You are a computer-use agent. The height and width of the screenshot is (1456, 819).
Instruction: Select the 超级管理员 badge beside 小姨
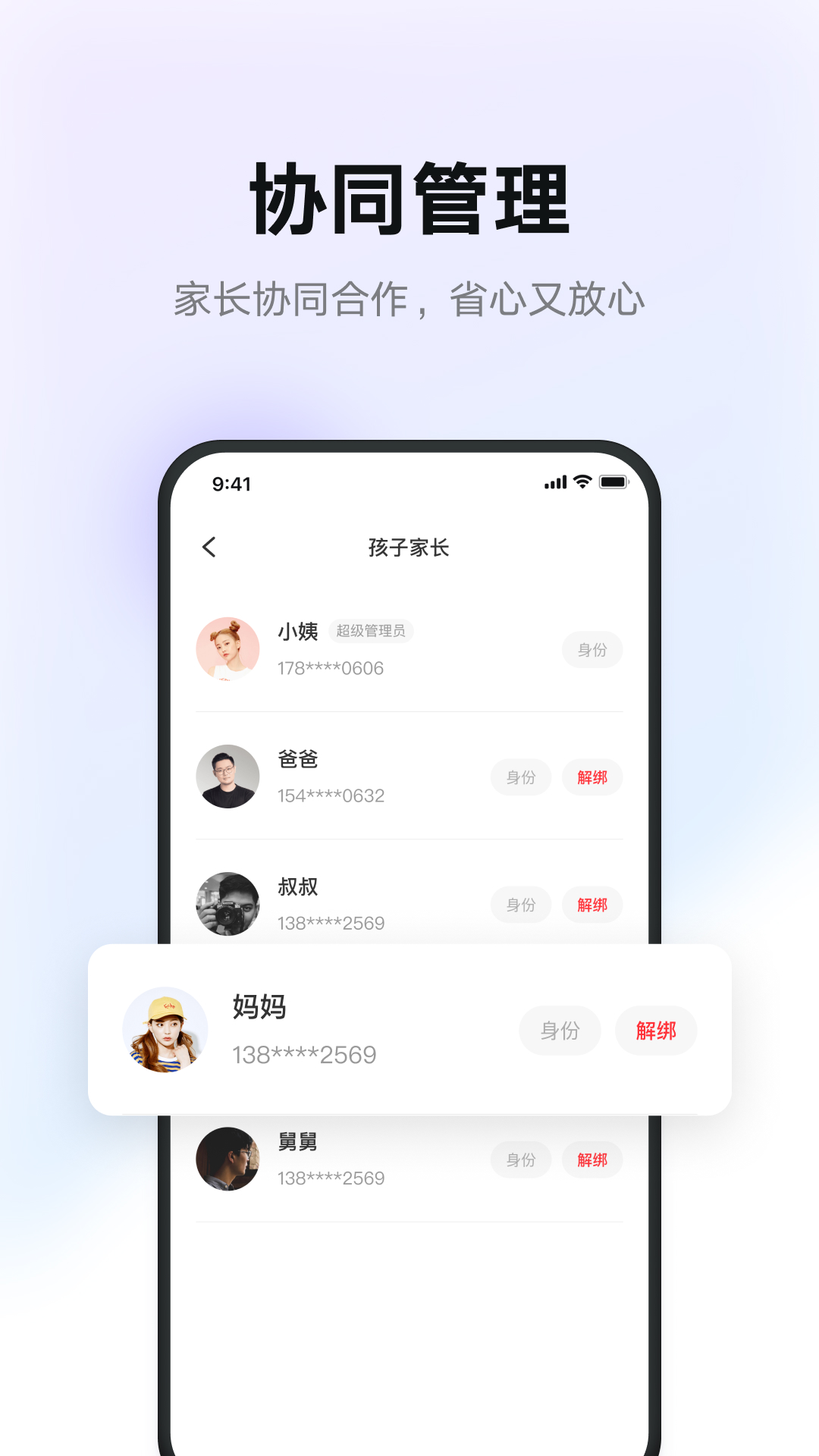(372, 631)
